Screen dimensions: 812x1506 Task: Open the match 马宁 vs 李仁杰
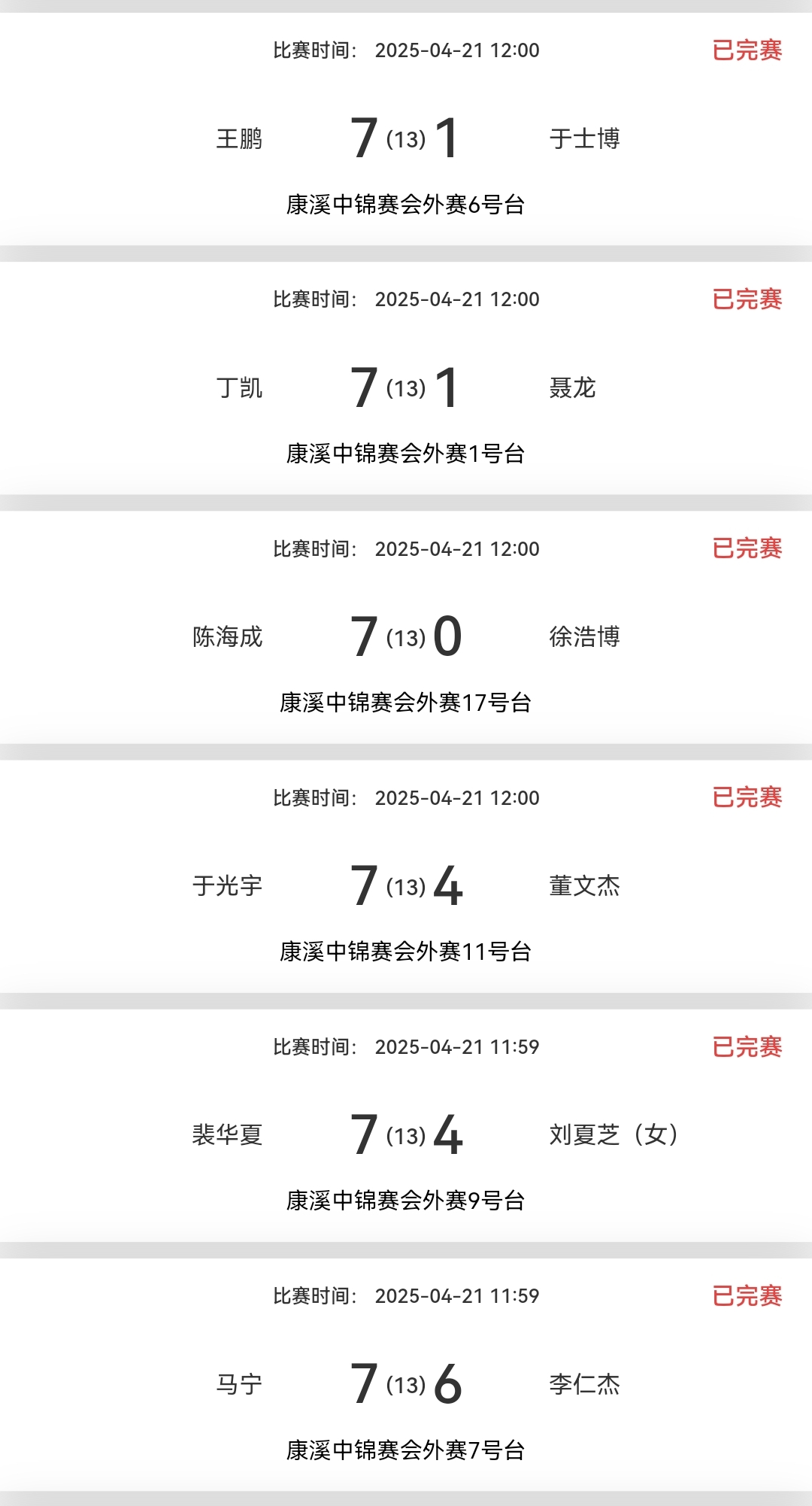(406, 1383)
